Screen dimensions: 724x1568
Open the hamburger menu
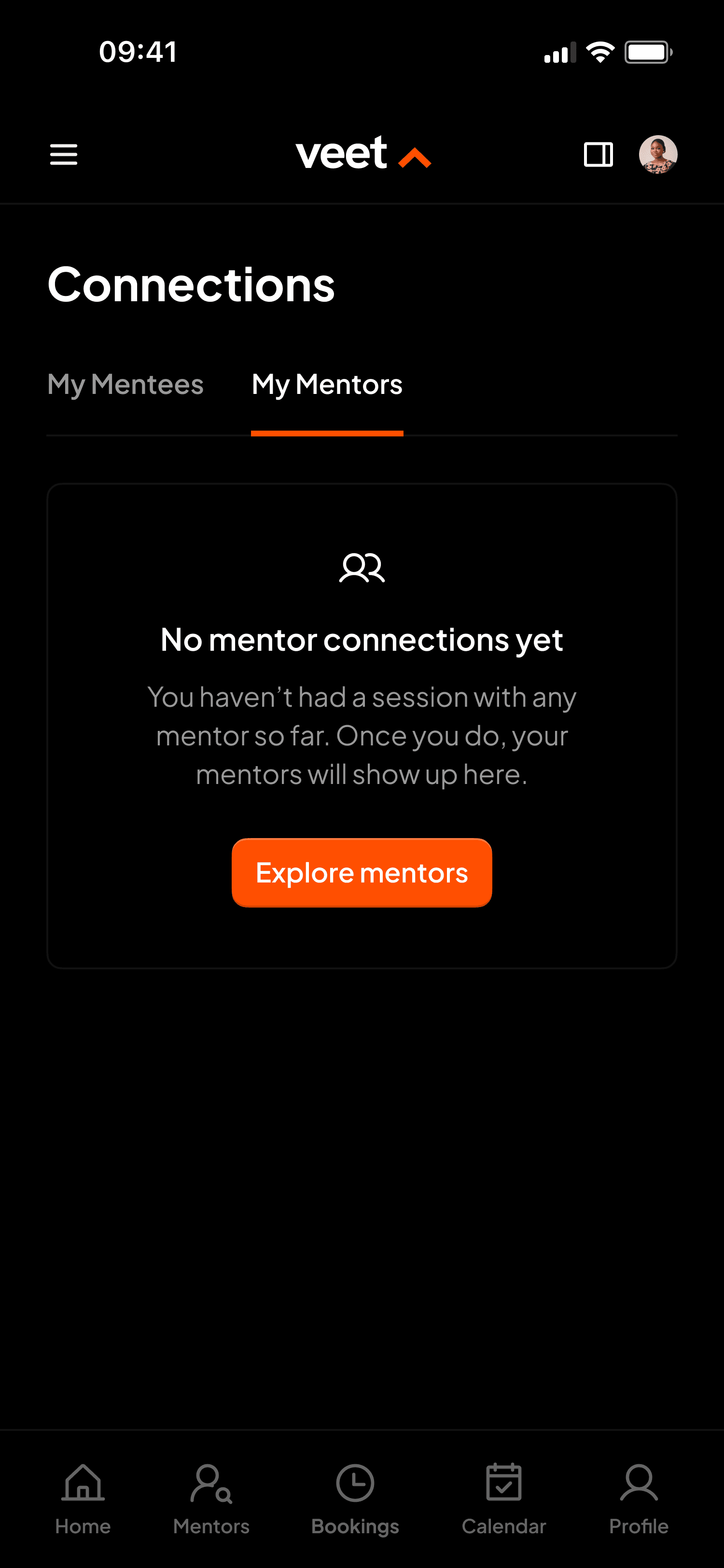point(63,154)
